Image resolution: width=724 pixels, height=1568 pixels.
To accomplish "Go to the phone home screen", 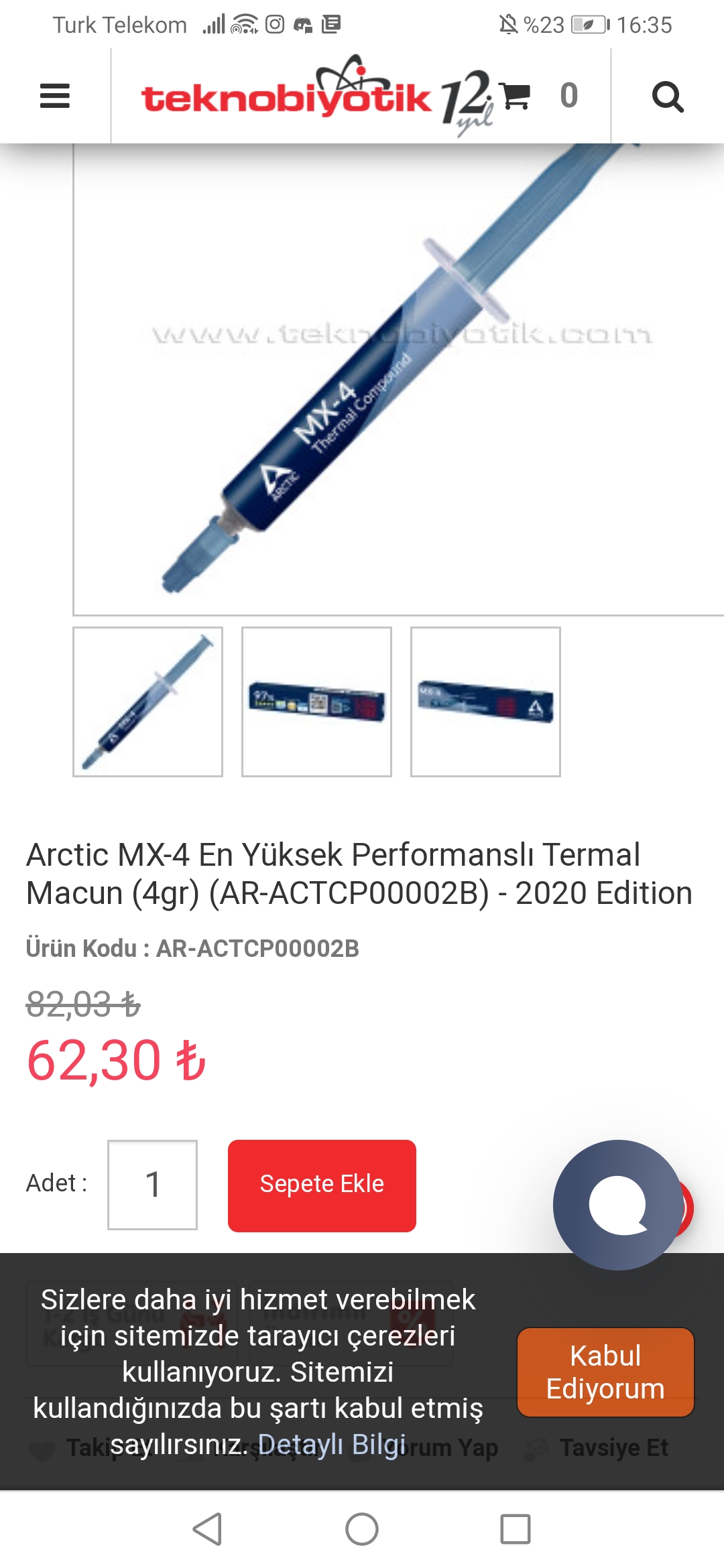I will [x=362, y=1529].
